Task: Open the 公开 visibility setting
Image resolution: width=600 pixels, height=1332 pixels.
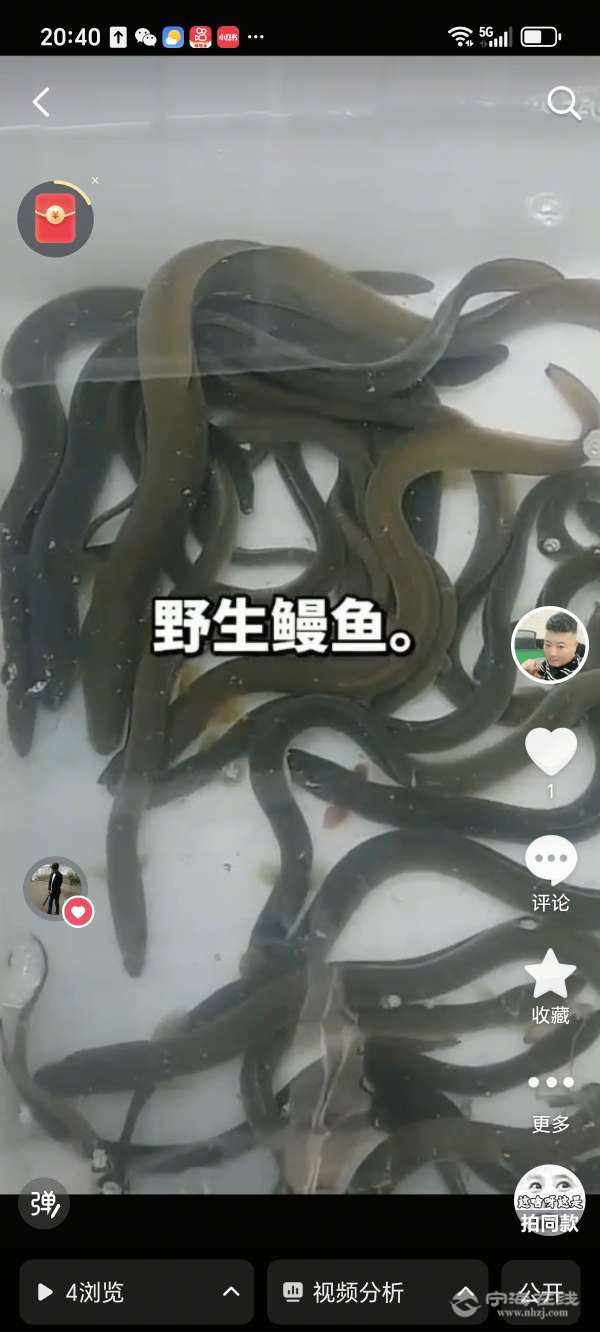Action: pyautogui.click(x=541, y=1292)
